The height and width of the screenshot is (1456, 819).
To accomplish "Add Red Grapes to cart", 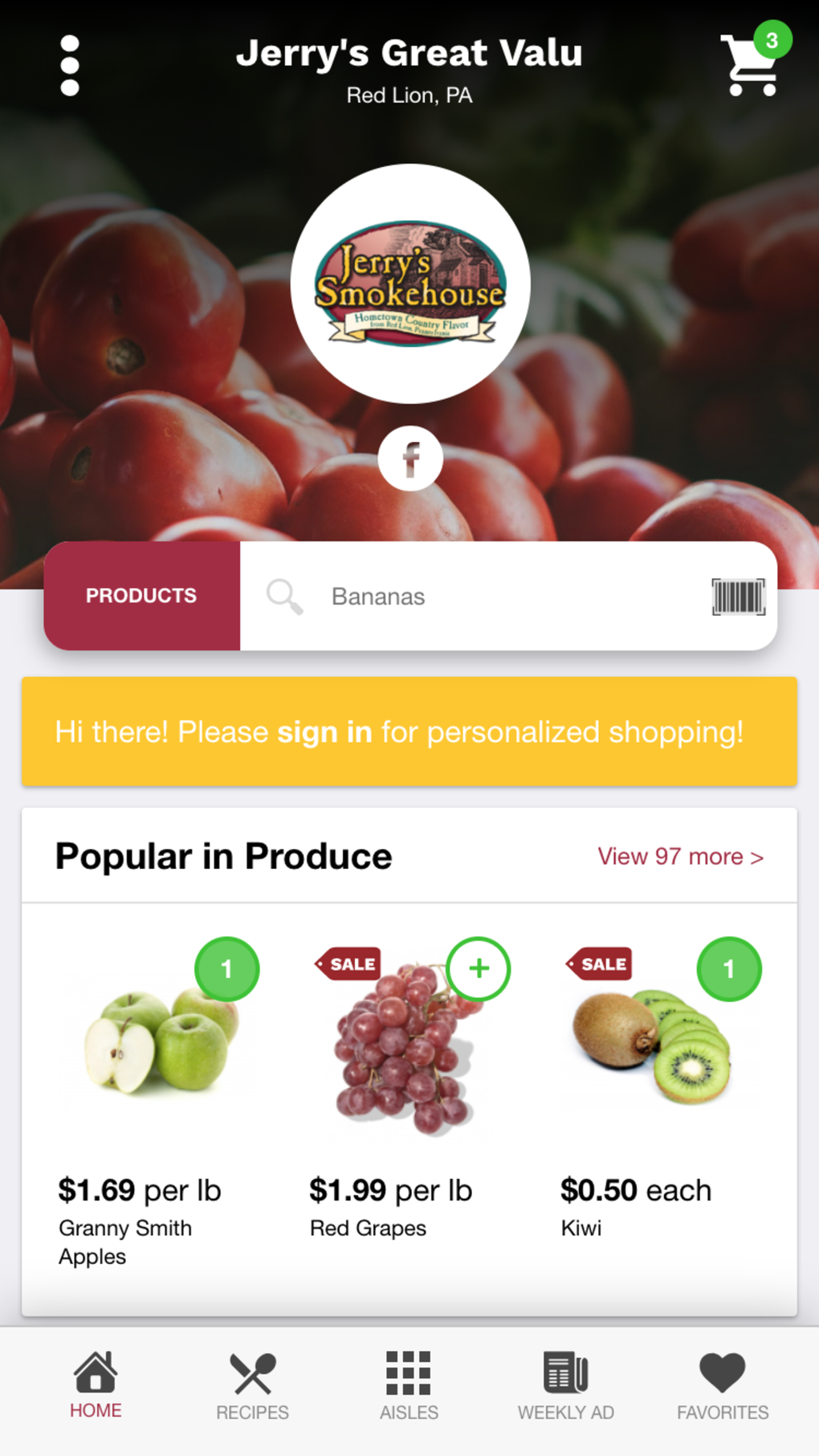I will [478, 969].
